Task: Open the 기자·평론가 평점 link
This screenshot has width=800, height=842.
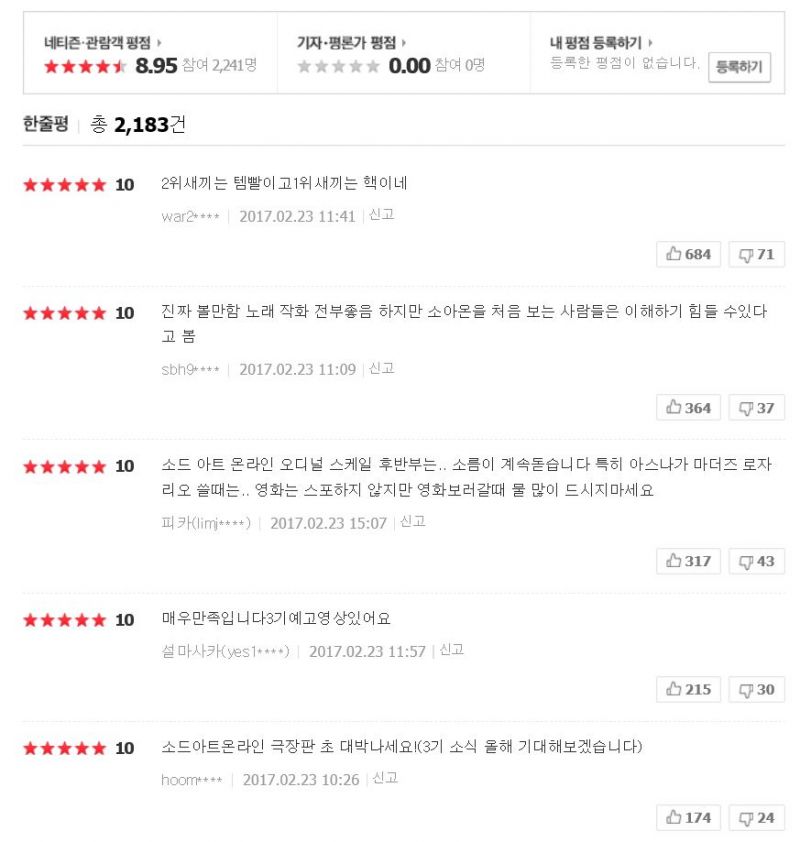Action: [350, 43]
